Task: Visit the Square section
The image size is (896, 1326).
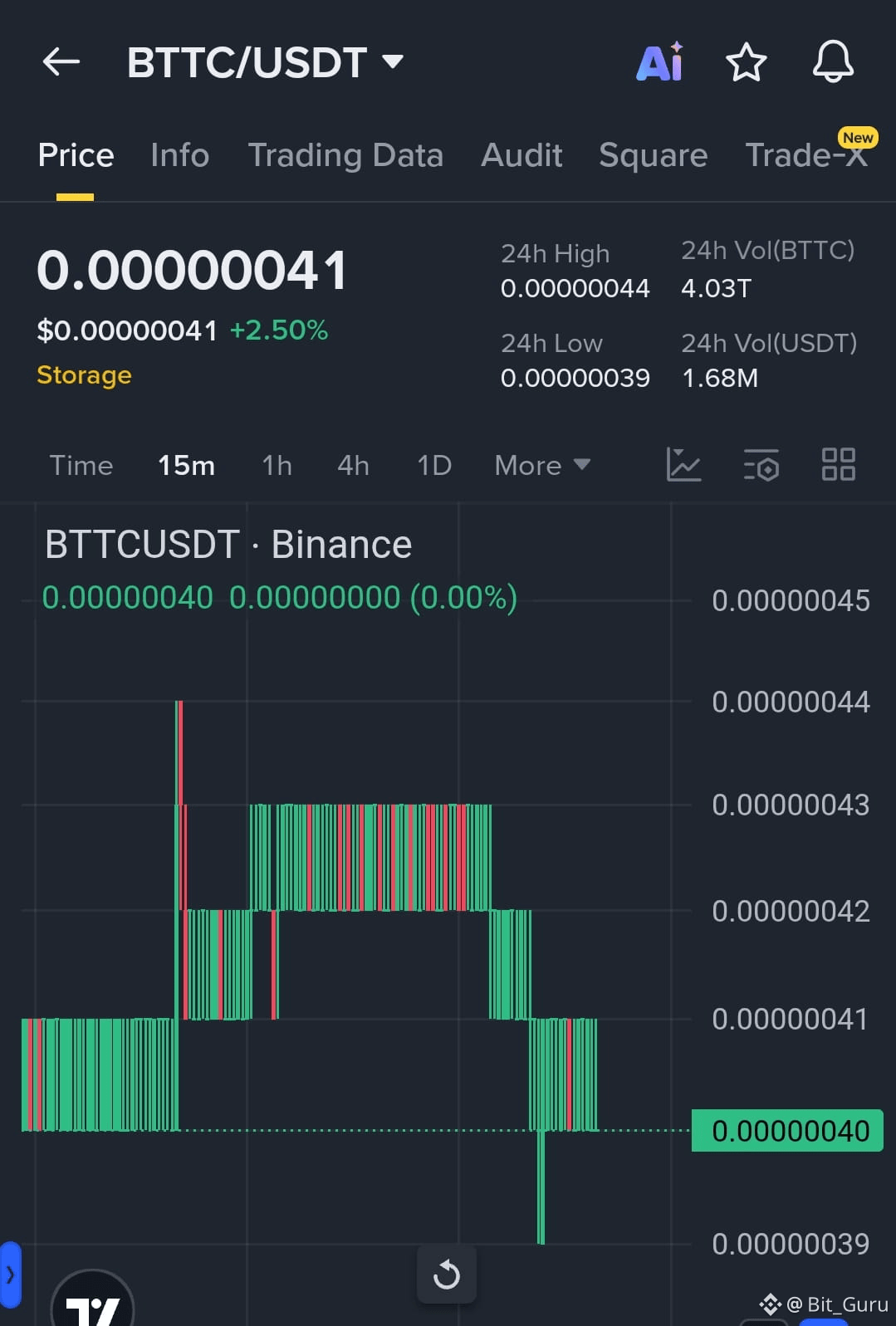Action: pyautogui.click(x=653, y=155)
